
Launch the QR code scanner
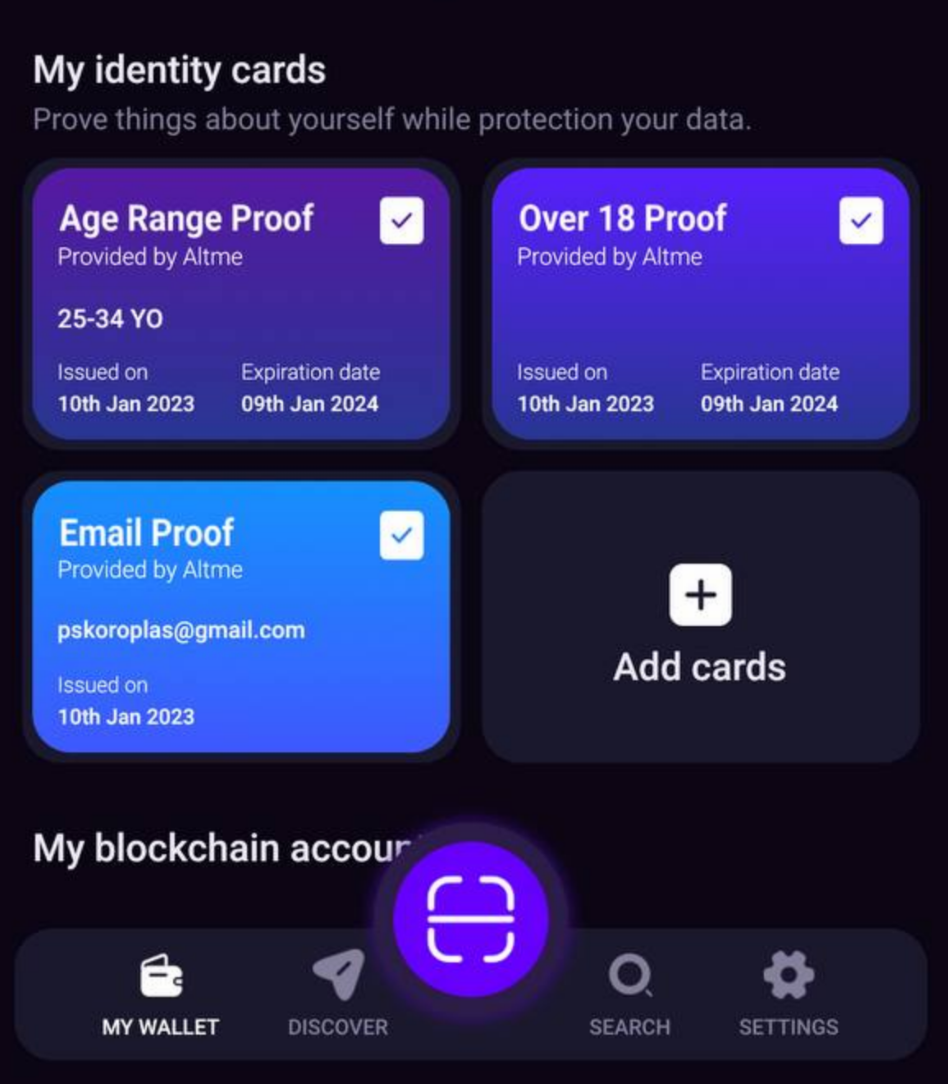click(471, 918)
